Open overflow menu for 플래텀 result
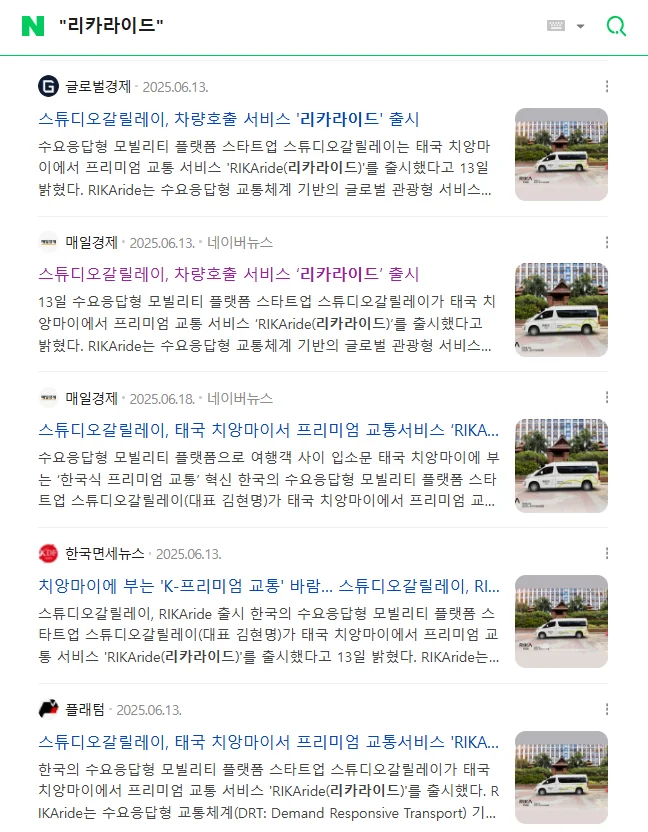The height and width of the screenshot is (832, 648). pos(606,710)
